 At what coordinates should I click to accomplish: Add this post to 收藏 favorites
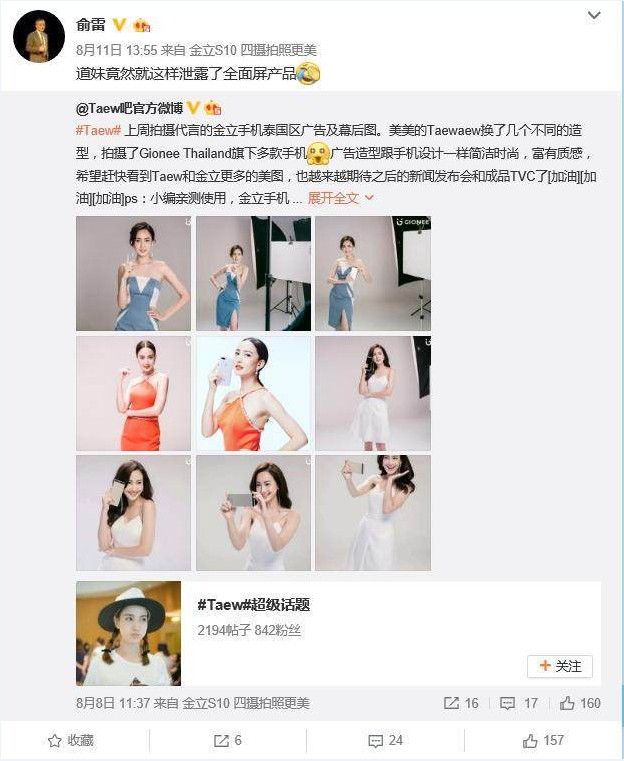[71, 741]
